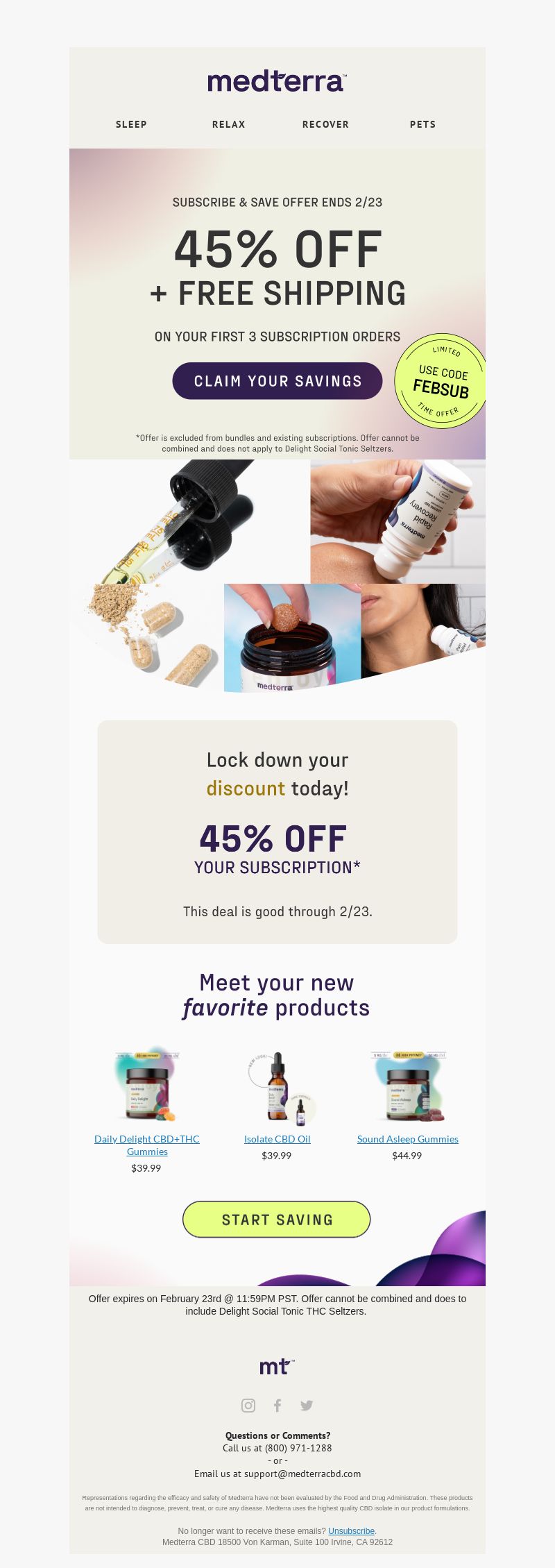Open Medterra's Twitter page
This screenshot has height=1568, width=555.
coord(307,1405)
